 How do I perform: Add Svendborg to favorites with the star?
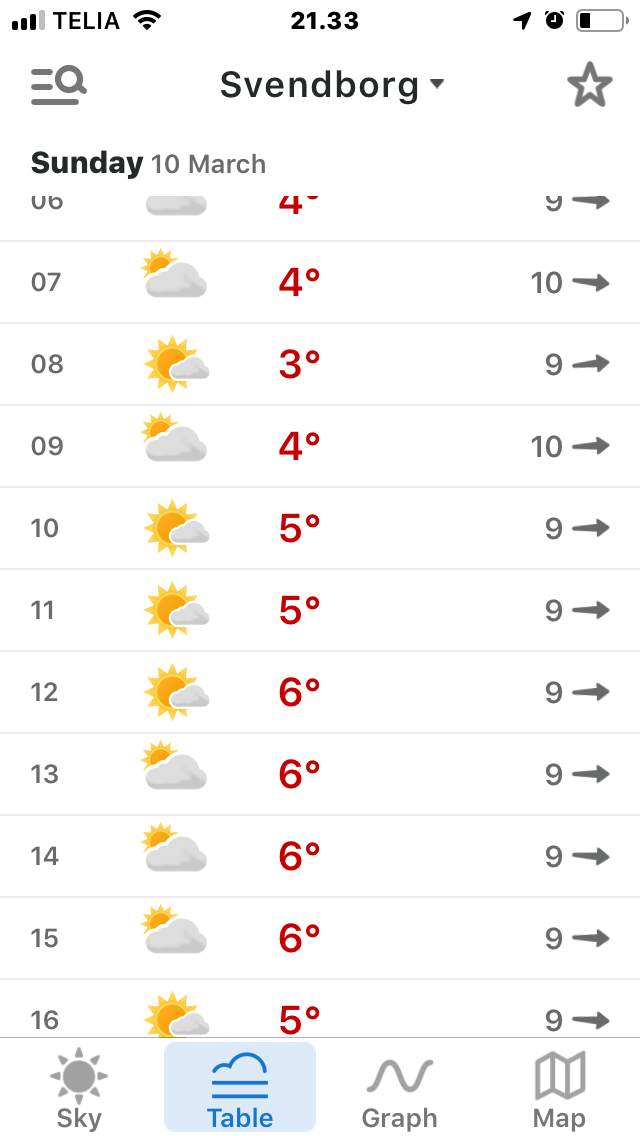click(589, 86)
